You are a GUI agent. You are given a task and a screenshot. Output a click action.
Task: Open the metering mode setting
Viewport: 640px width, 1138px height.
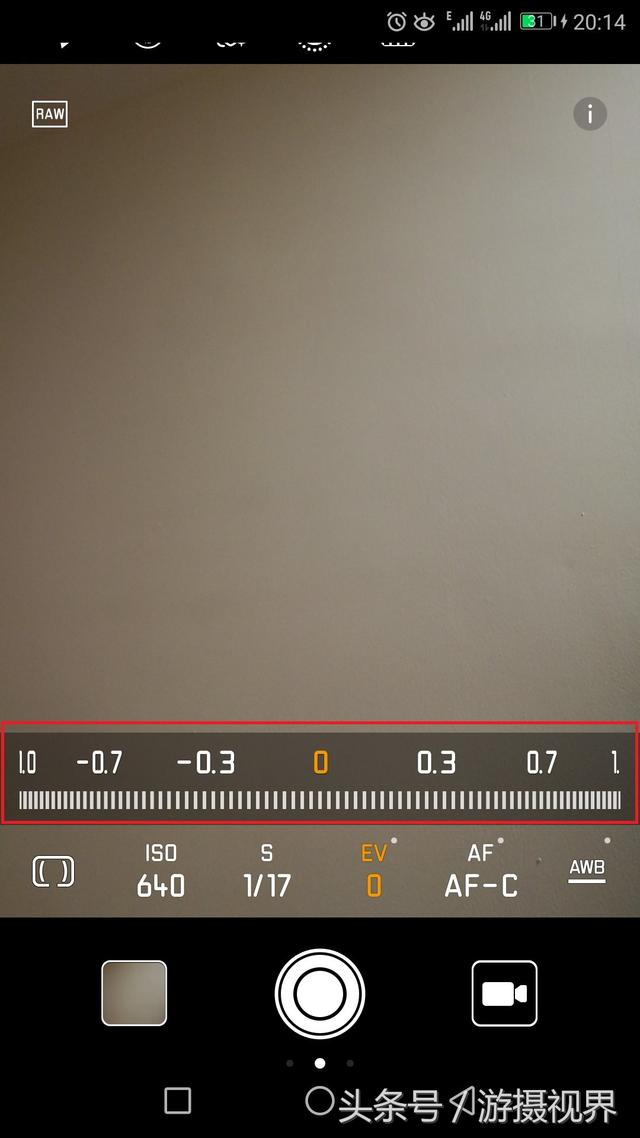click(x=53, y=872)
